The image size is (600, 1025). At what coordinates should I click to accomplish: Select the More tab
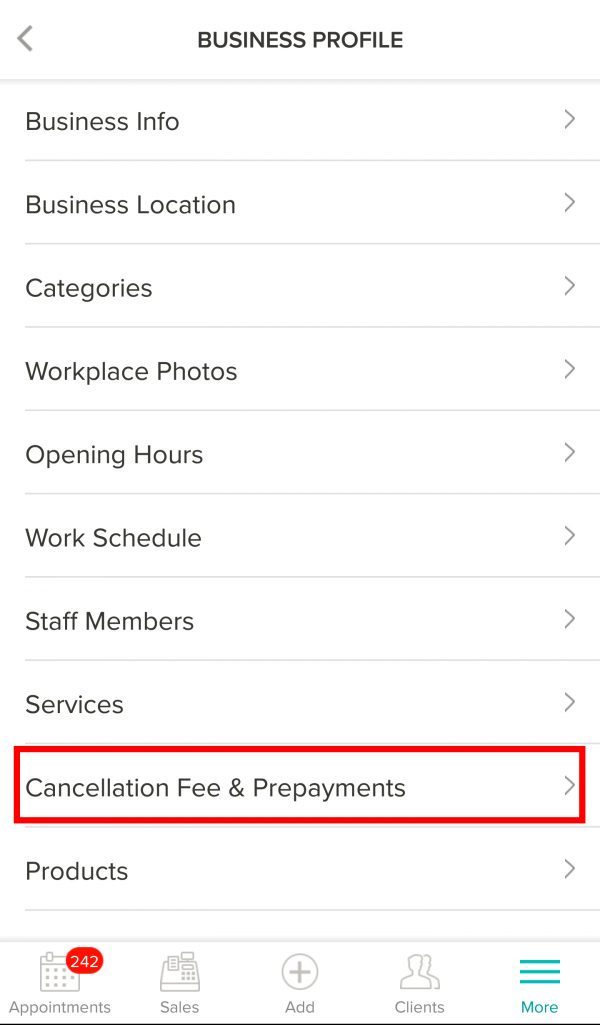(540, 983)
